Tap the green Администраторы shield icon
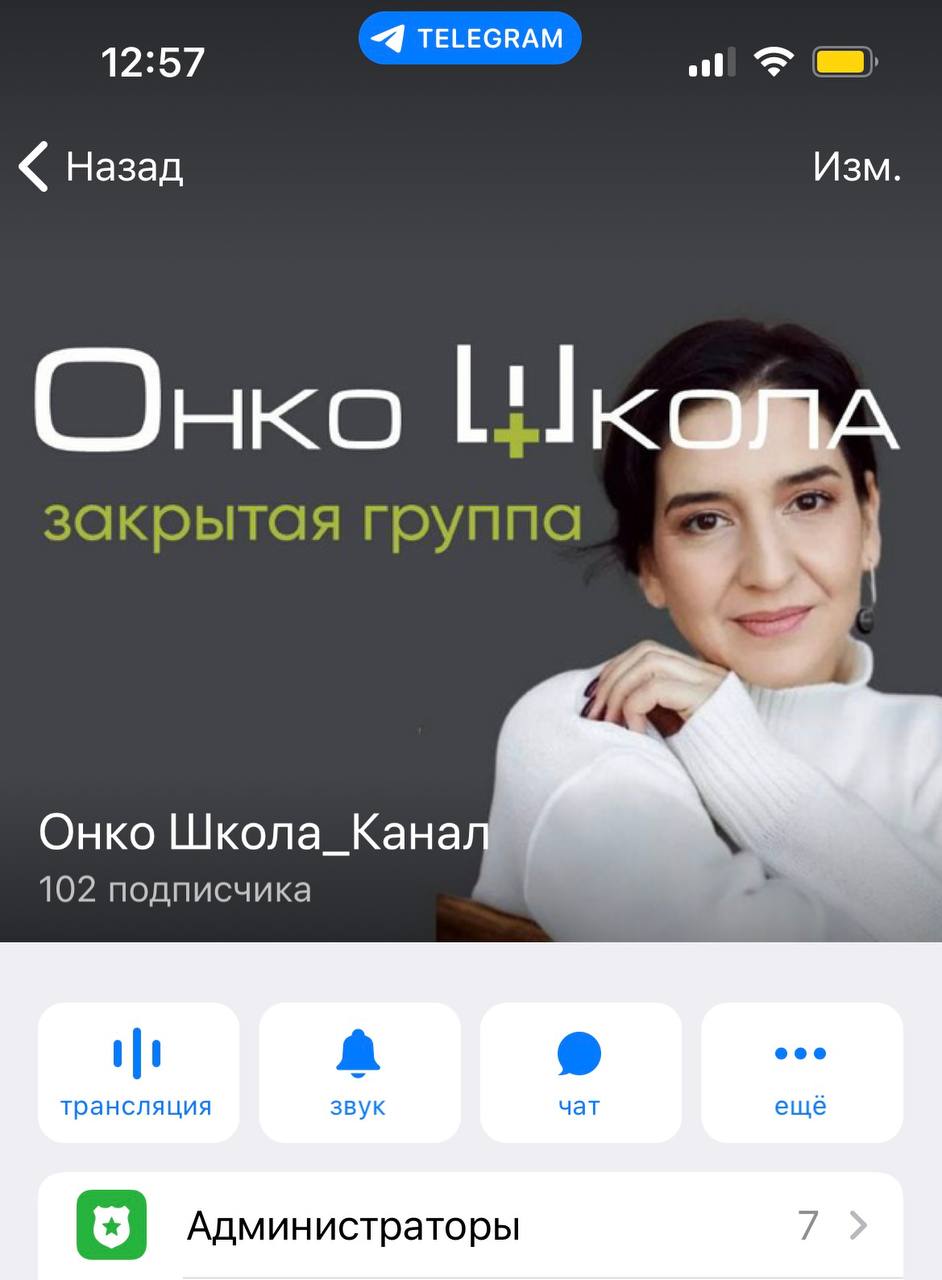The image size is (942, 1280). (112, 1225)
